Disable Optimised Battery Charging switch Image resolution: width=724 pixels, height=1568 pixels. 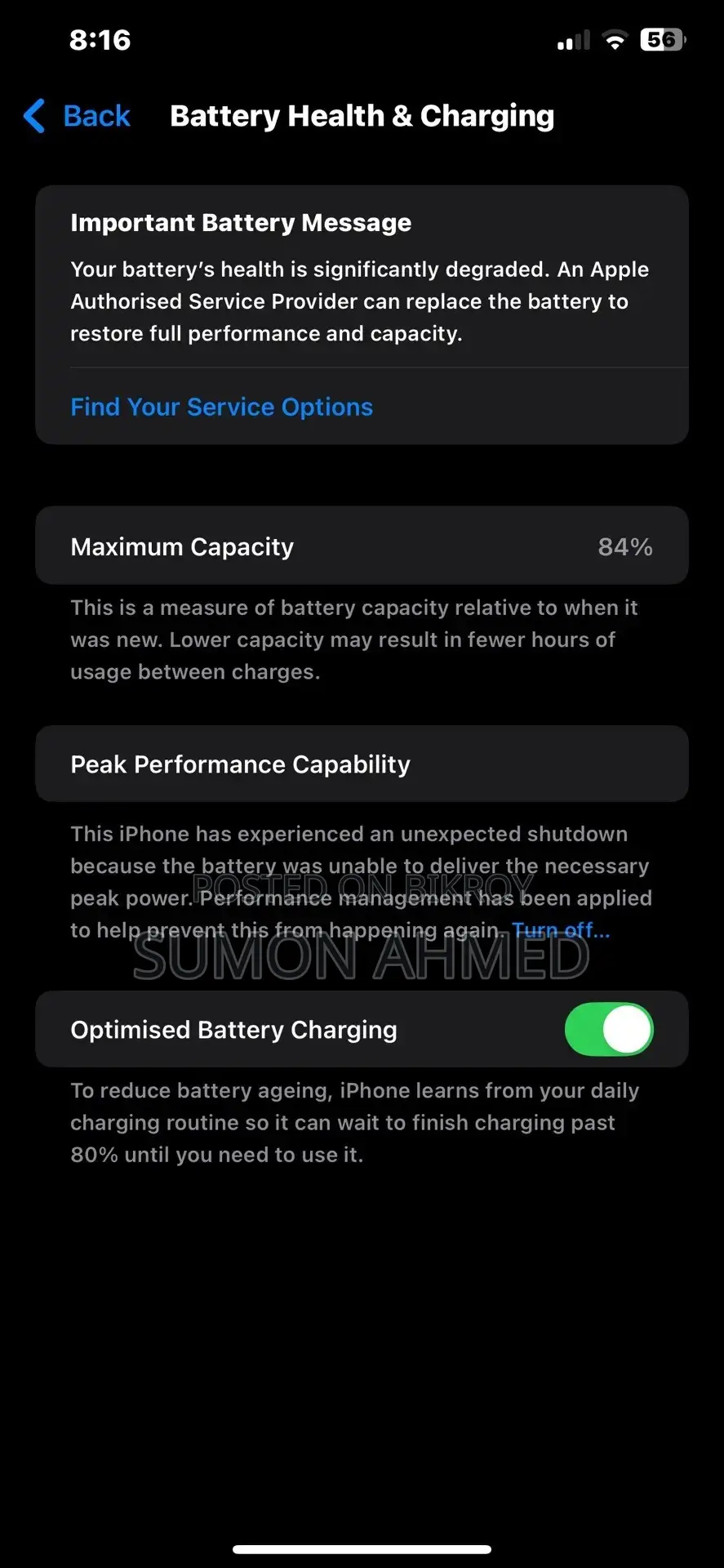click(609, 1029)
